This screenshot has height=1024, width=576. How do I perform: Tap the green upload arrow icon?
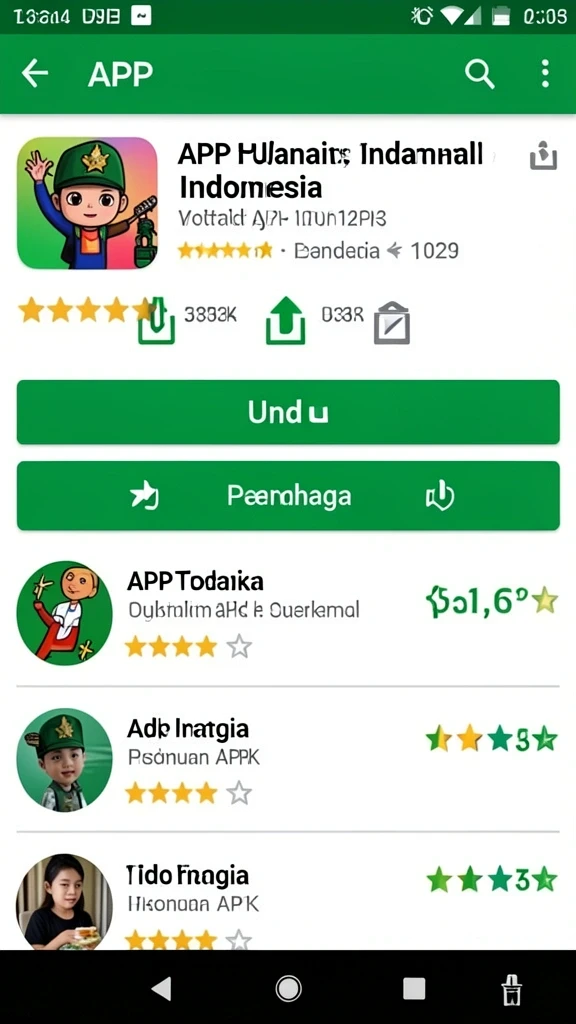pos(285,320)
